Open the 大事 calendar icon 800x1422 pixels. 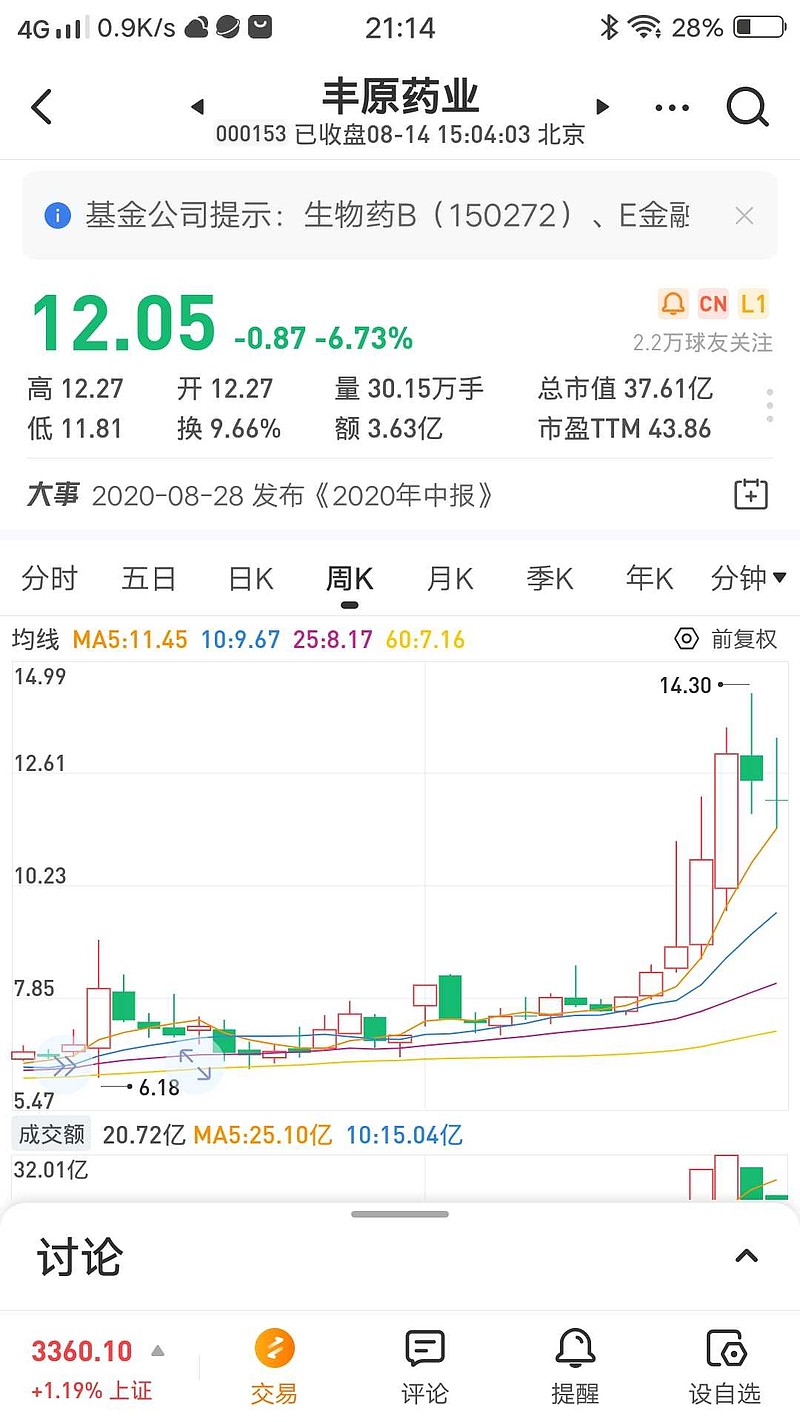click(751, 495)
